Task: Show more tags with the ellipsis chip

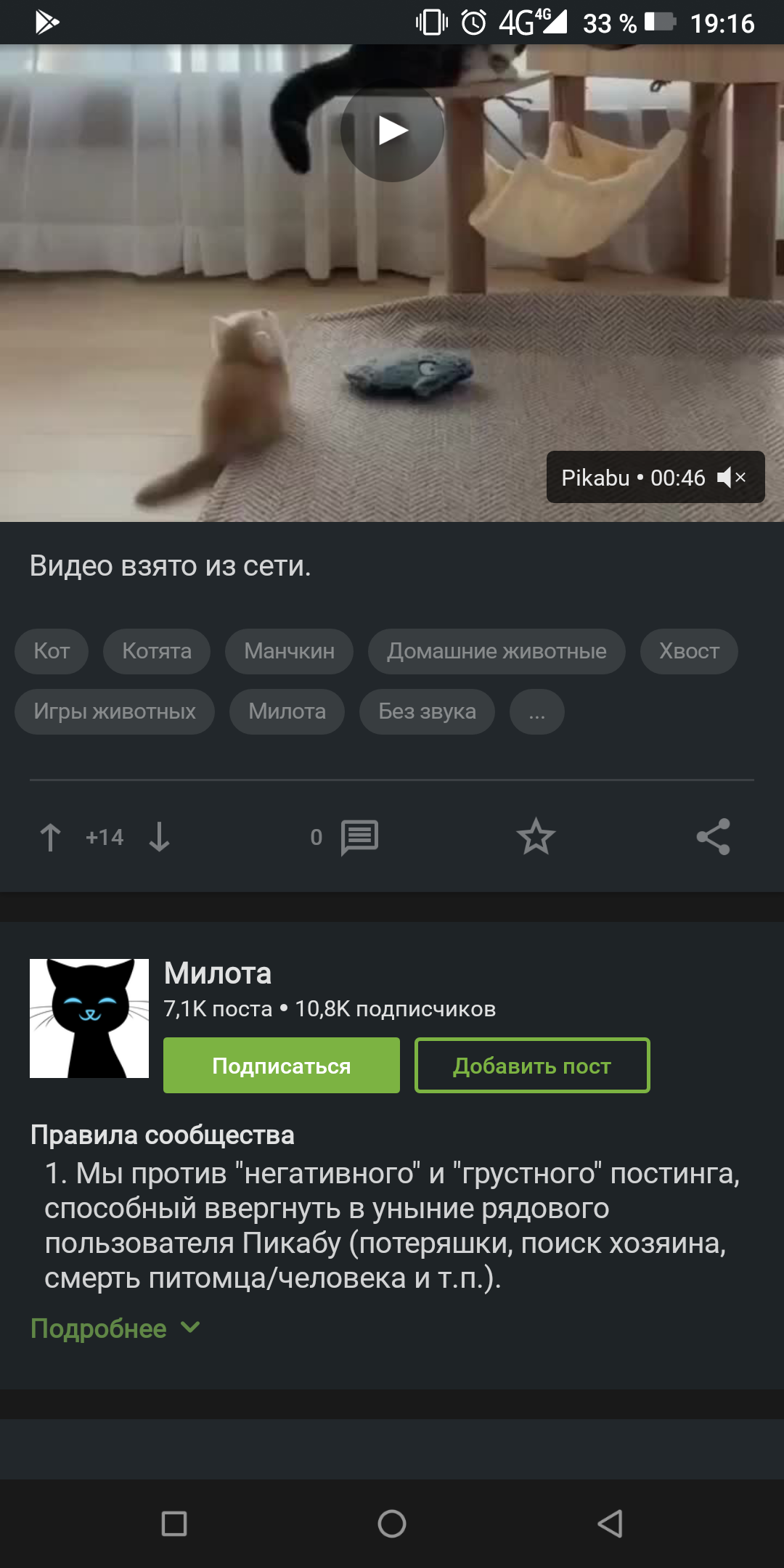Action: click(536, 711)
